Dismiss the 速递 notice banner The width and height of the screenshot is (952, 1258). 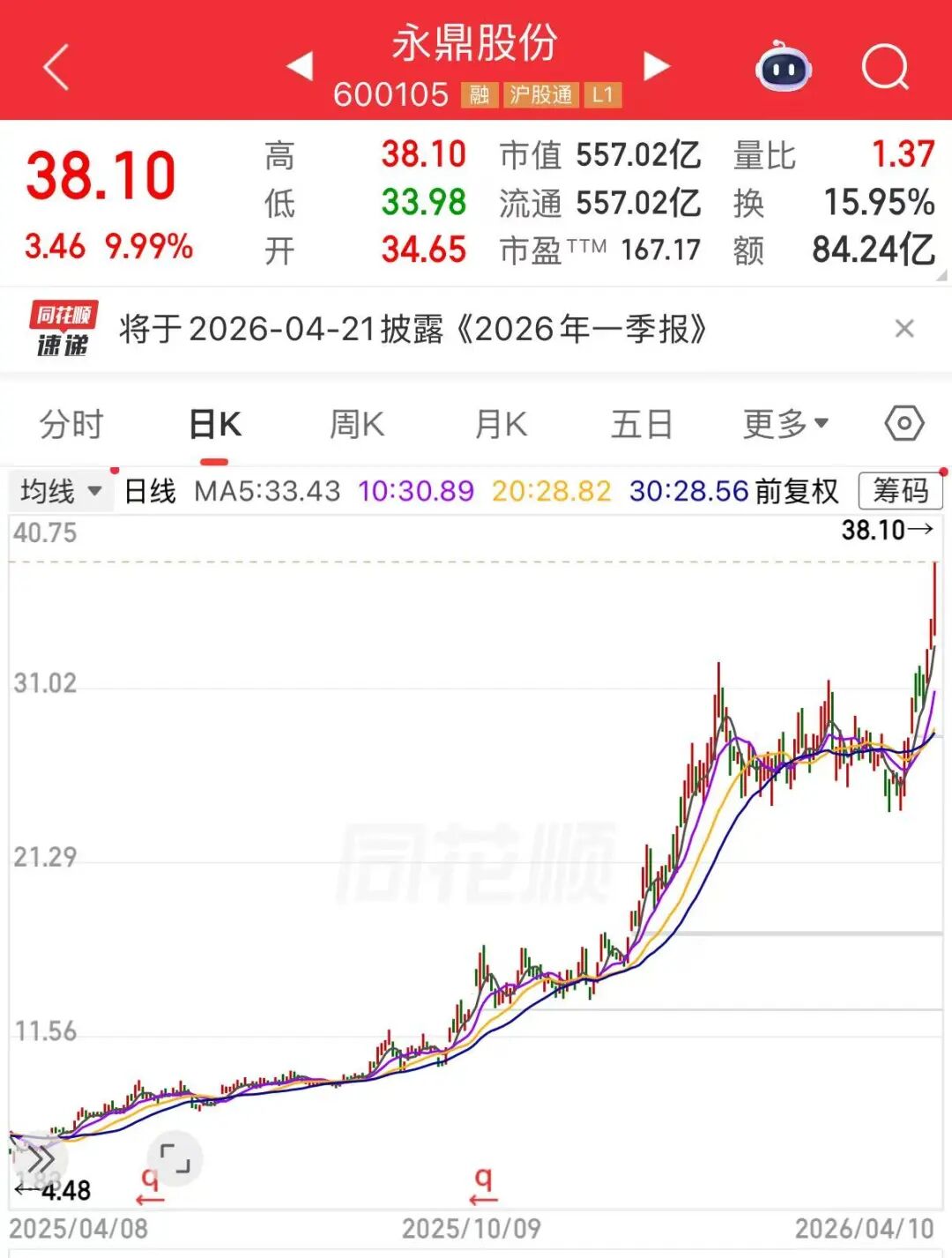[x=904, y=330]
